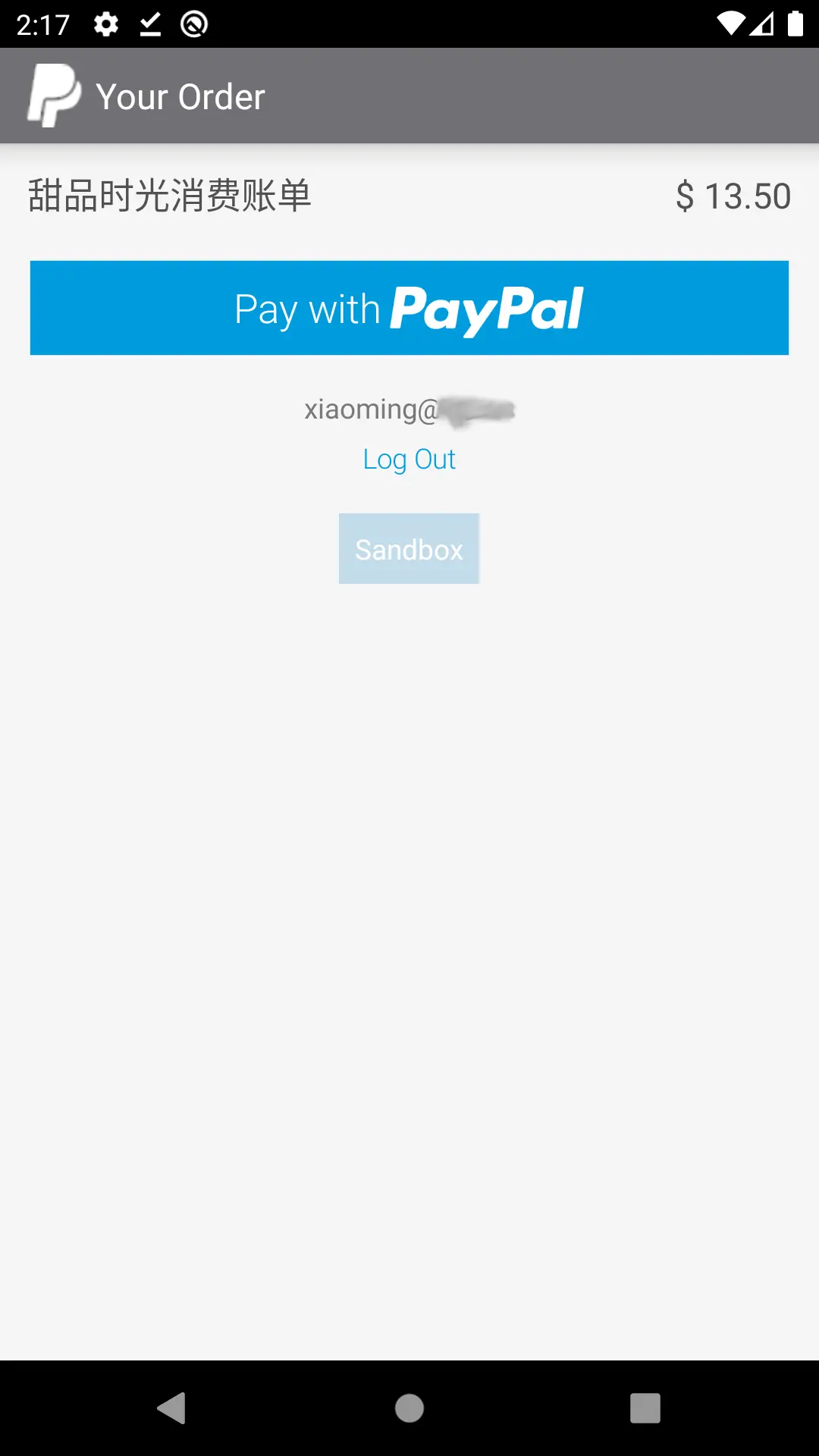Return to the home screen
The width and height of the screenshot is (819, 1456).
click(409, 1408)
